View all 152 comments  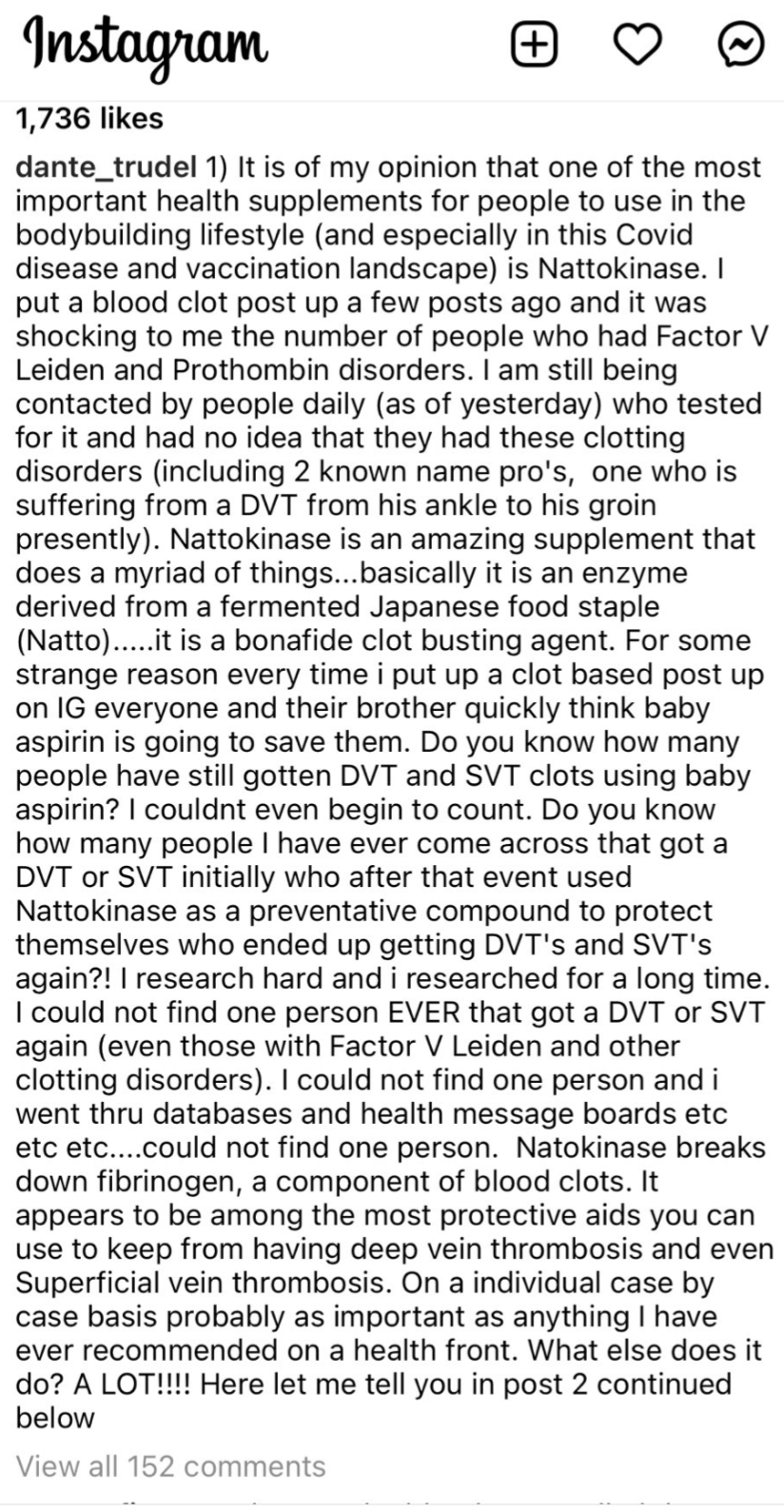(x=170, y=1466)
